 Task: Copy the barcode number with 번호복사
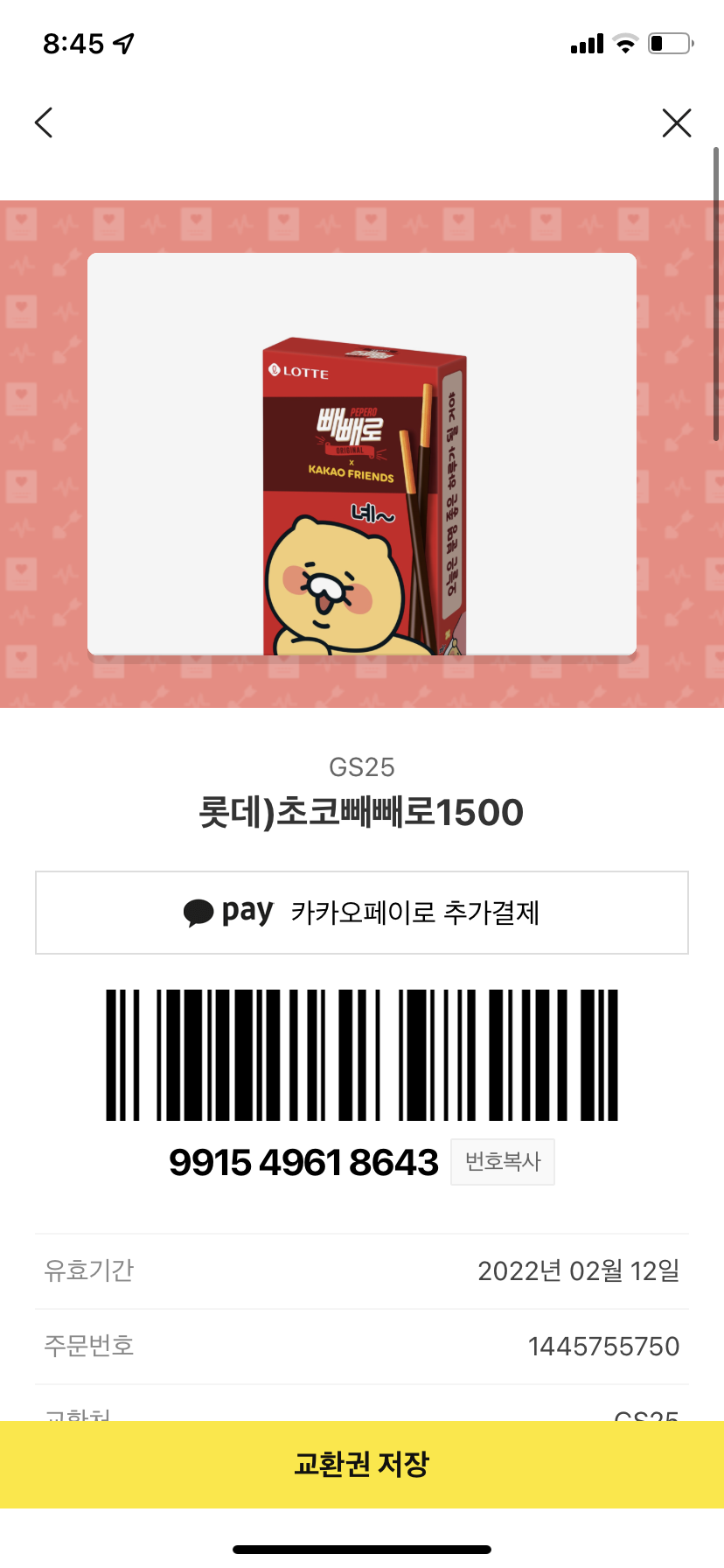coord(502,1162)
